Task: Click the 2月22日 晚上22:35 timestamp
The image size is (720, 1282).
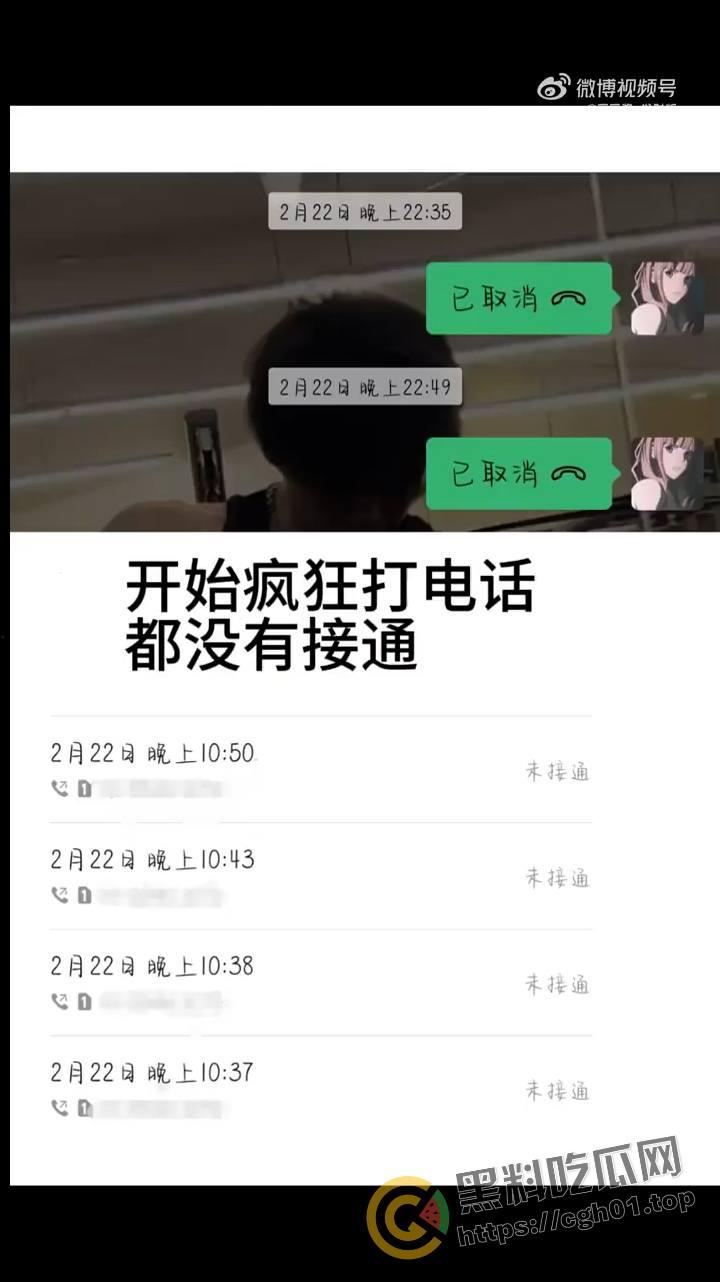Action: pyautogui.click(x=364, y=211)
